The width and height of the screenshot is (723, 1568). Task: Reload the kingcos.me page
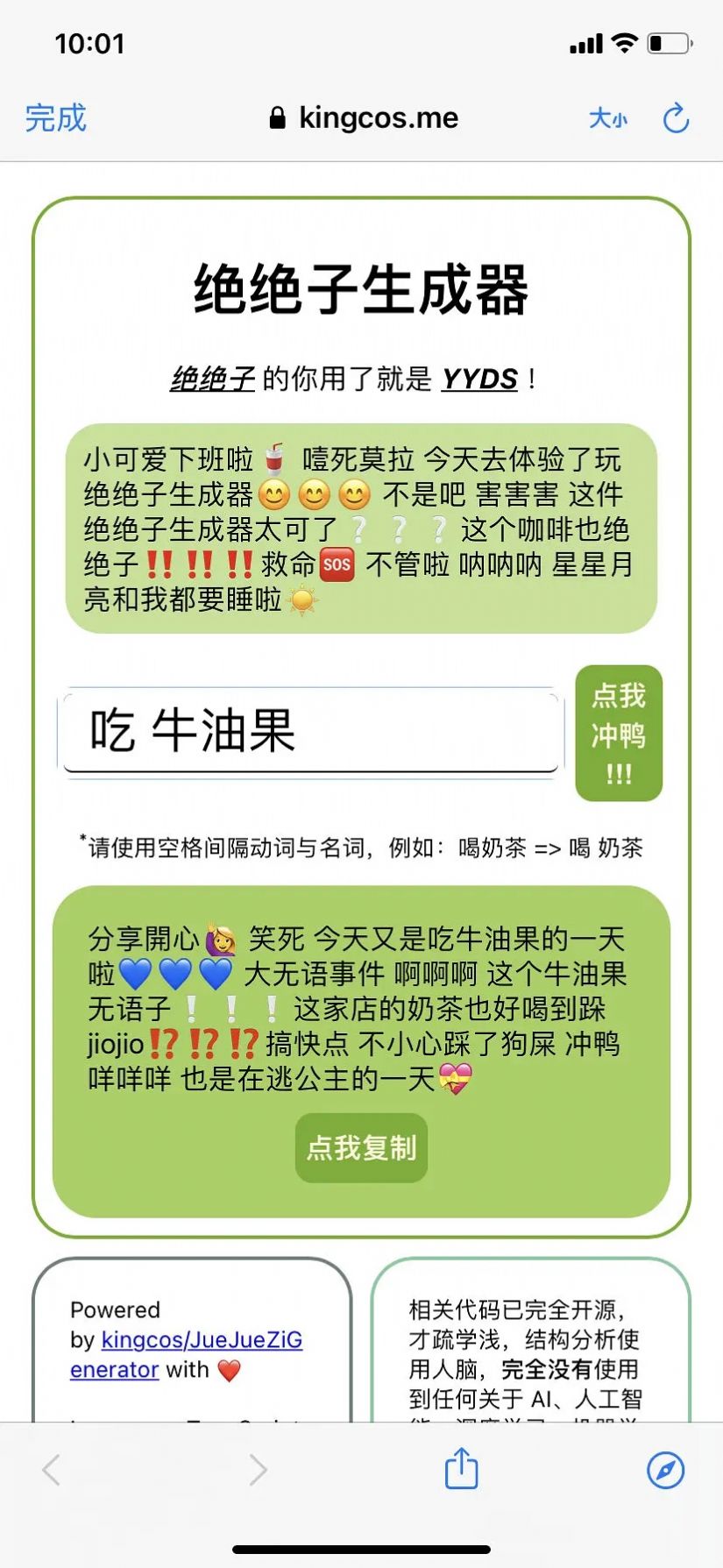[676, 118]
